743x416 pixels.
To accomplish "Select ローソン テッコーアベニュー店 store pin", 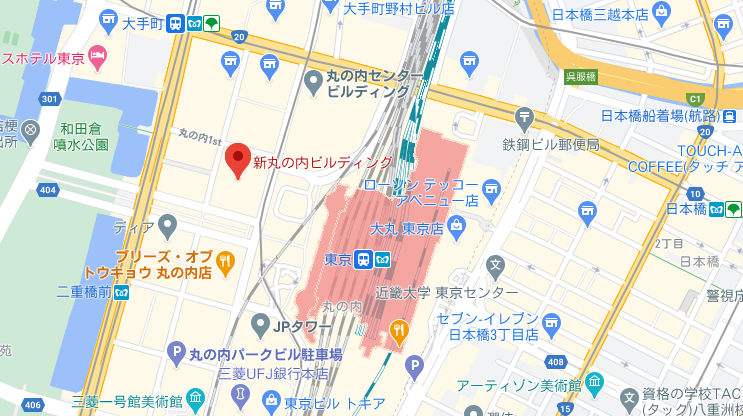I will point(491,187).
